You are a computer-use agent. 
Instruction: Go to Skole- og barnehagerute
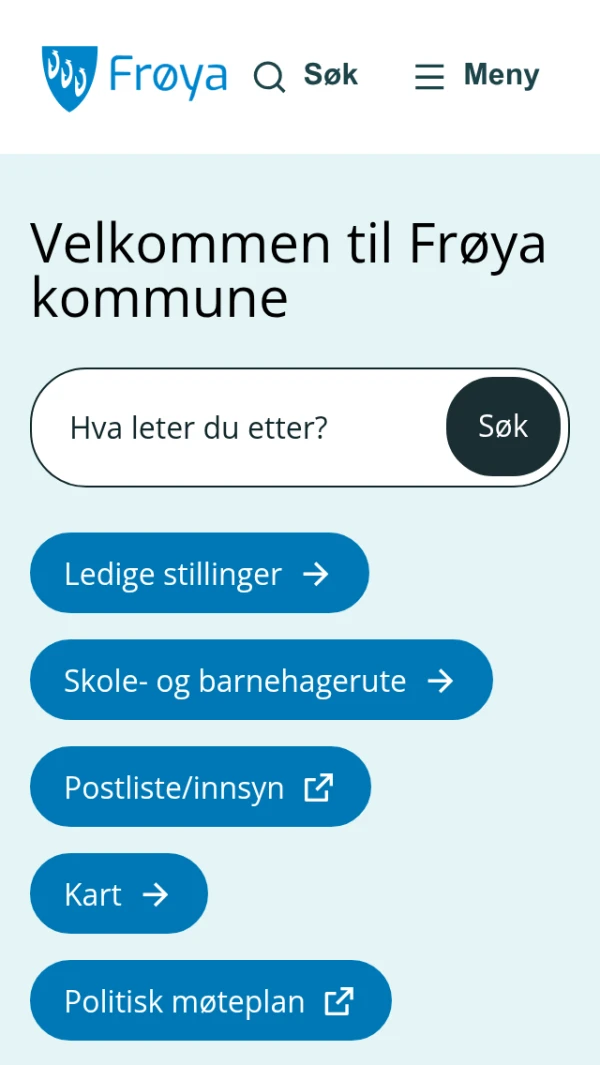(x=261, y=680)
